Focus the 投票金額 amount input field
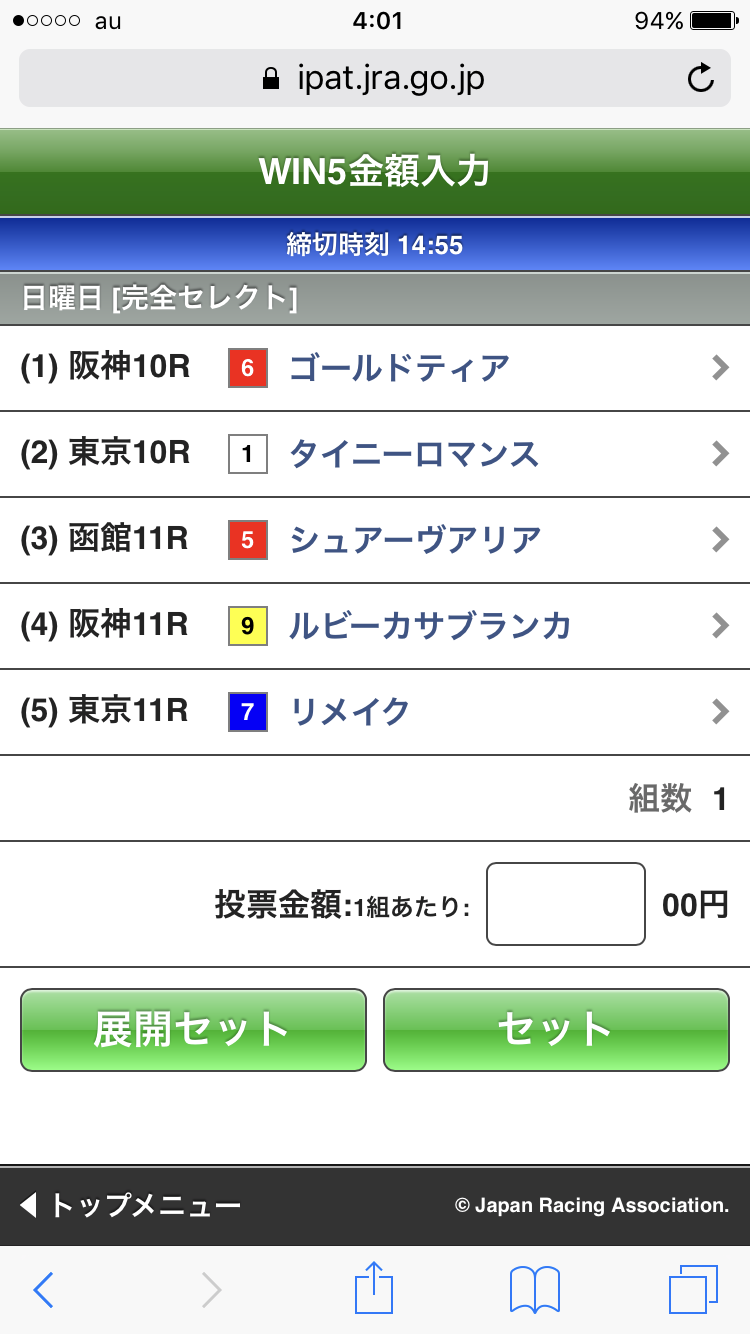The width and height of the screenshot is (750, 1334). pyautogui.click(x=565, y=904)
